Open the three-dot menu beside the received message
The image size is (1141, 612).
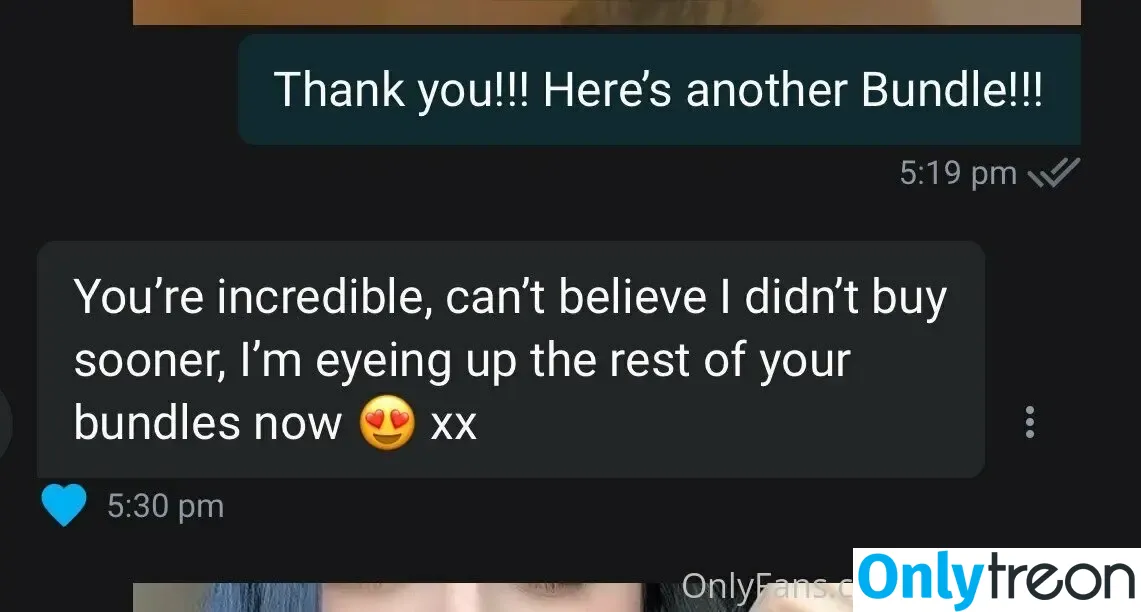coord(1029,423)
